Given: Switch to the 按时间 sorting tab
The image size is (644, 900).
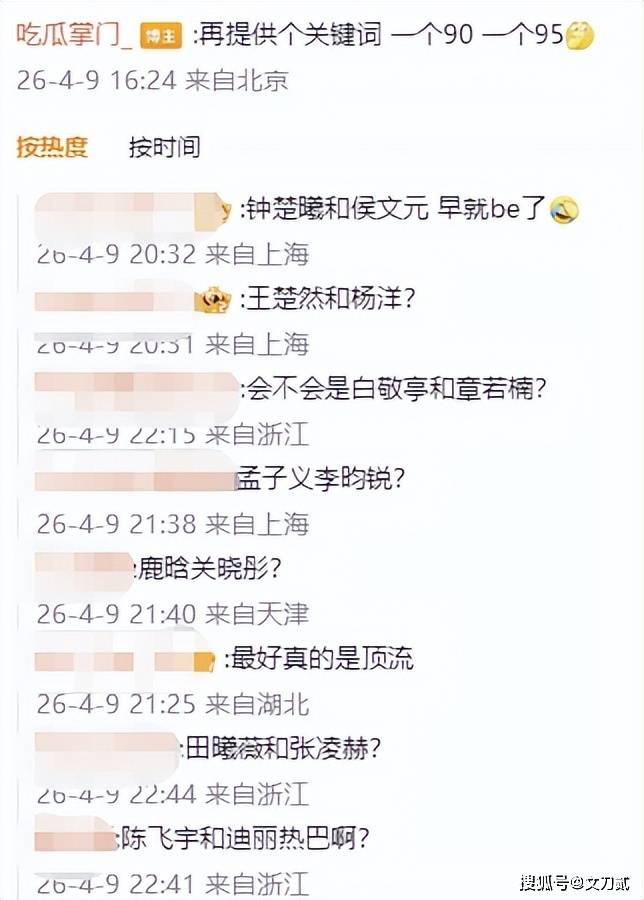Looking at the screenshot, I should (x=164, y=147).
